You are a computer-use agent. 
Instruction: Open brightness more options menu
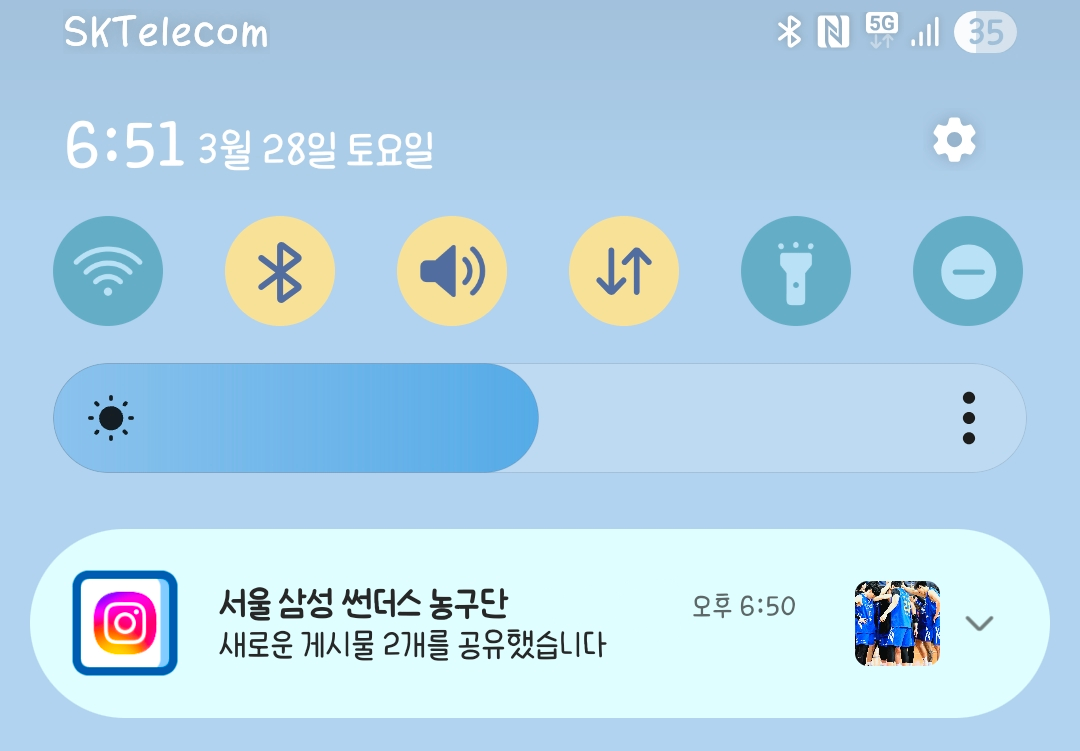pyautogui.click(x=968, y=418)
